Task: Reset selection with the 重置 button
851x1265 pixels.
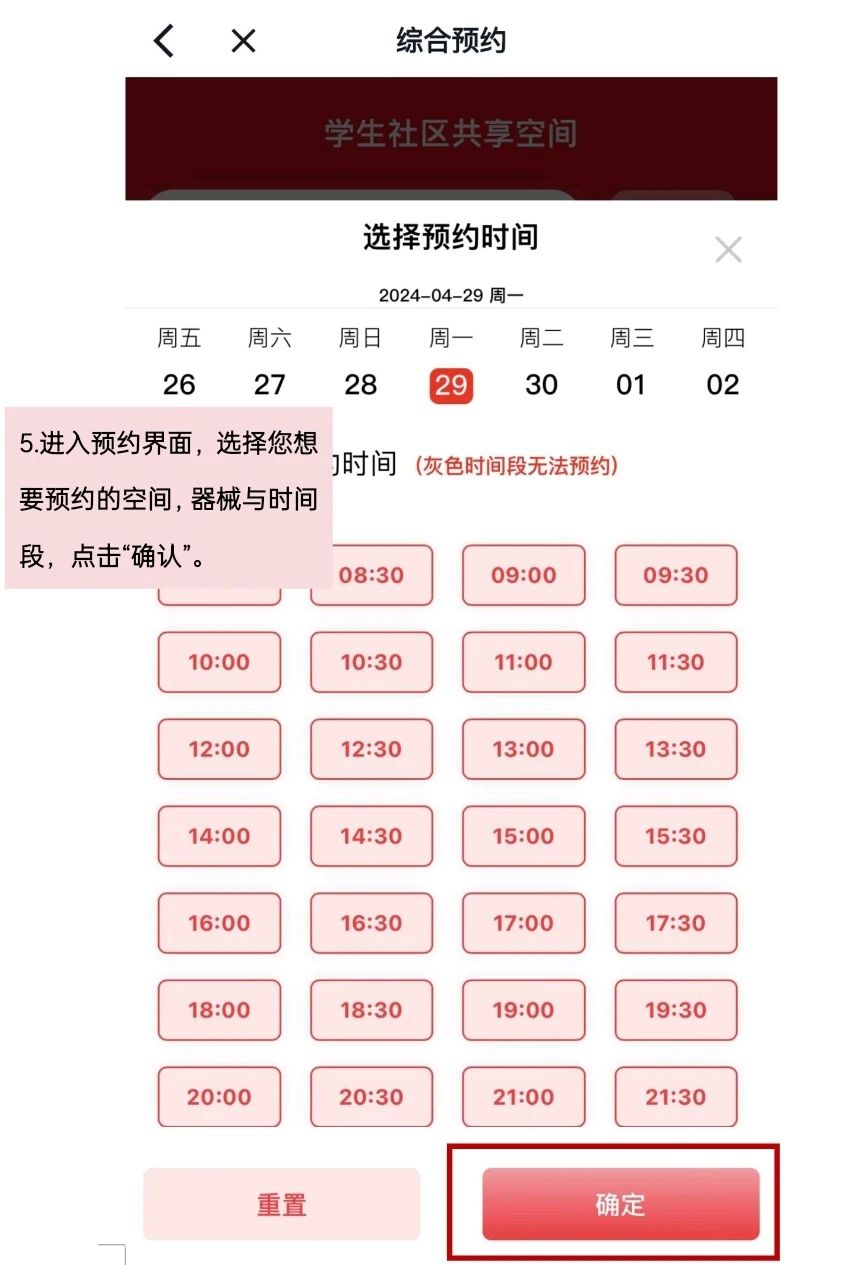Action: (x=281, y=1204)
